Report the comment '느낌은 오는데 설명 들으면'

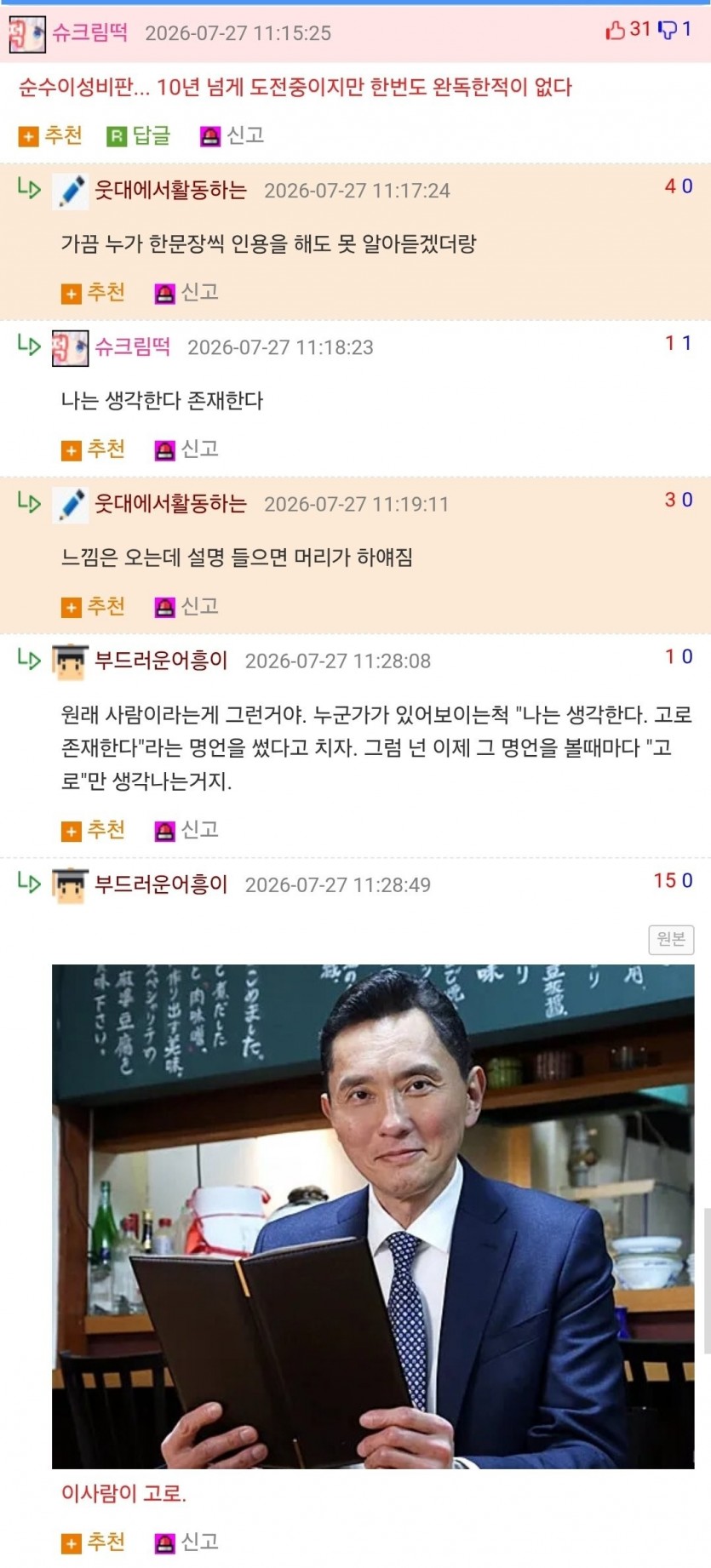pos(187,607)
